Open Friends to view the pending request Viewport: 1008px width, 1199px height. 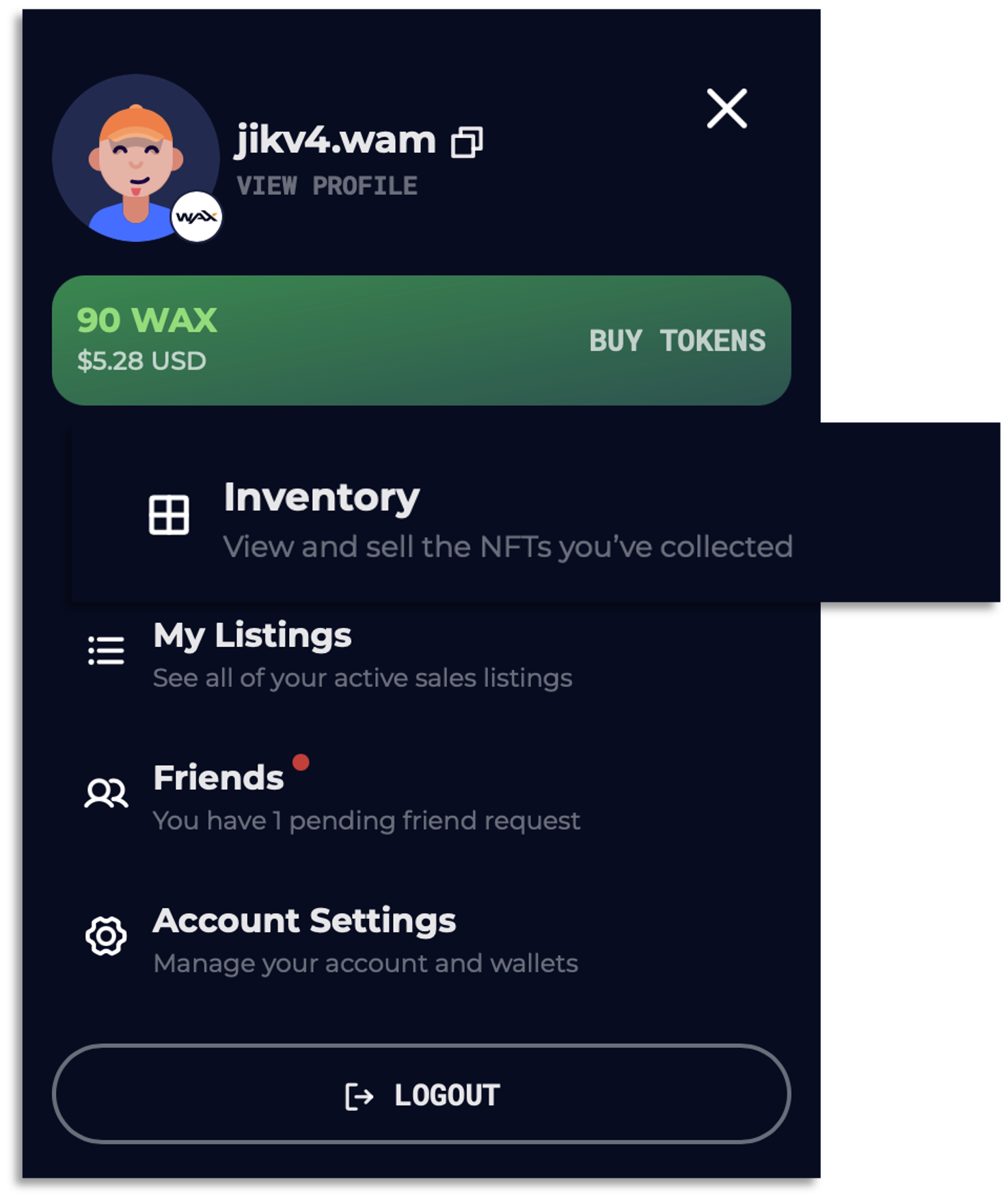coord(218,778)
